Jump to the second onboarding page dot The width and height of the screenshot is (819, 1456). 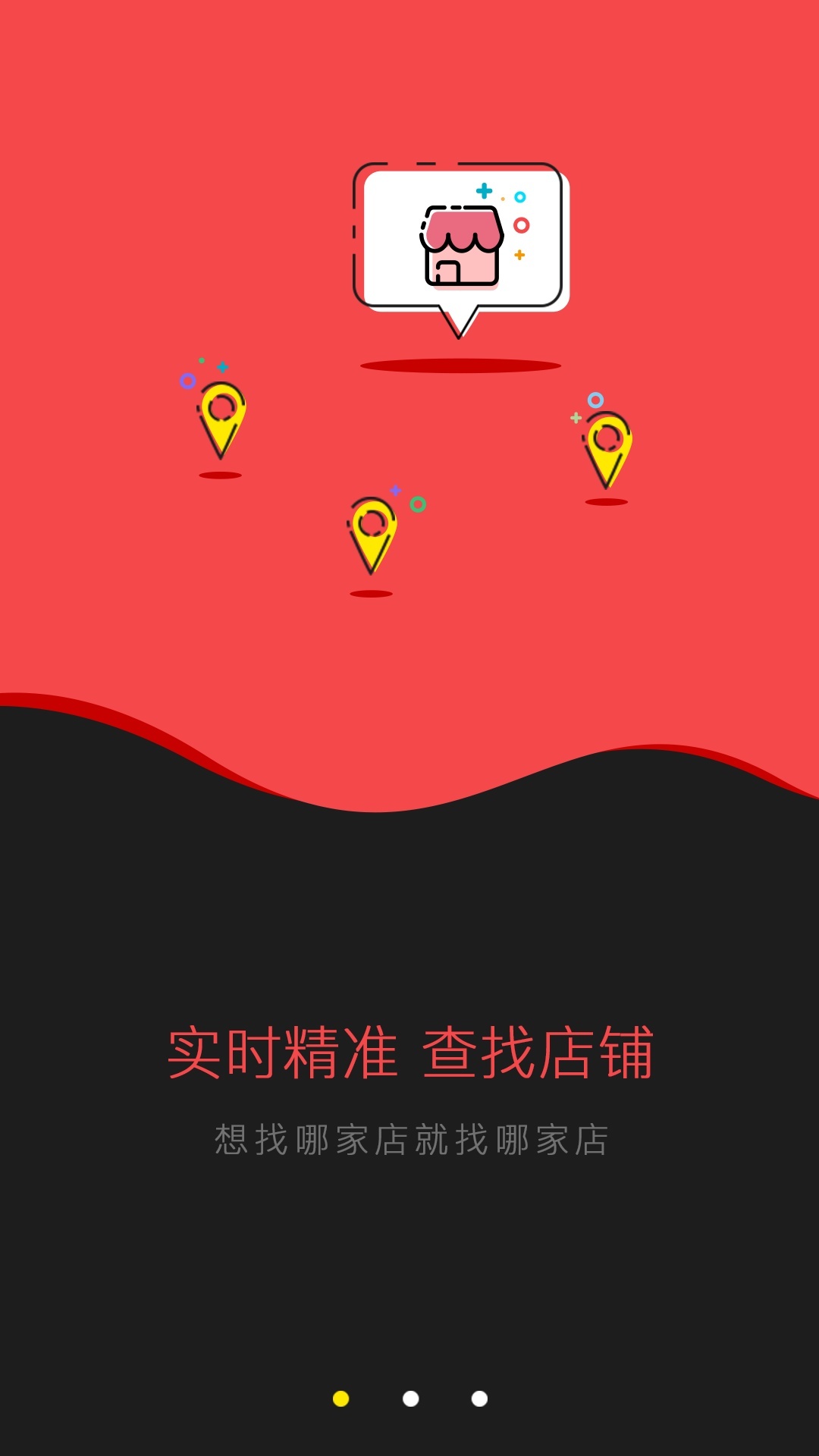(x=410, y=1398)
